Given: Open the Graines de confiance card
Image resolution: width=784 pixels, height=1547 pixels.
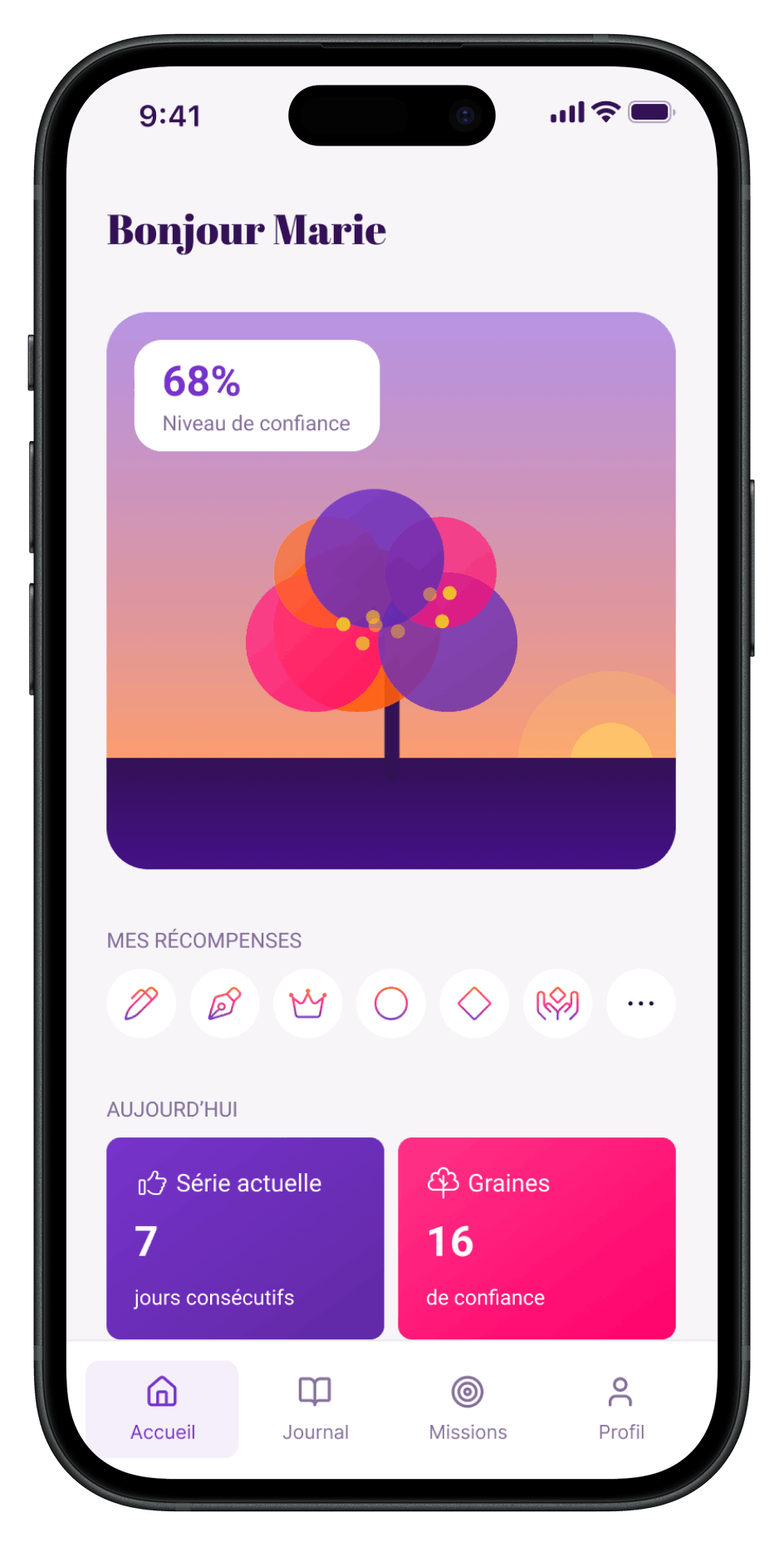Looking at the screenshot, I should click(537, 1238).
